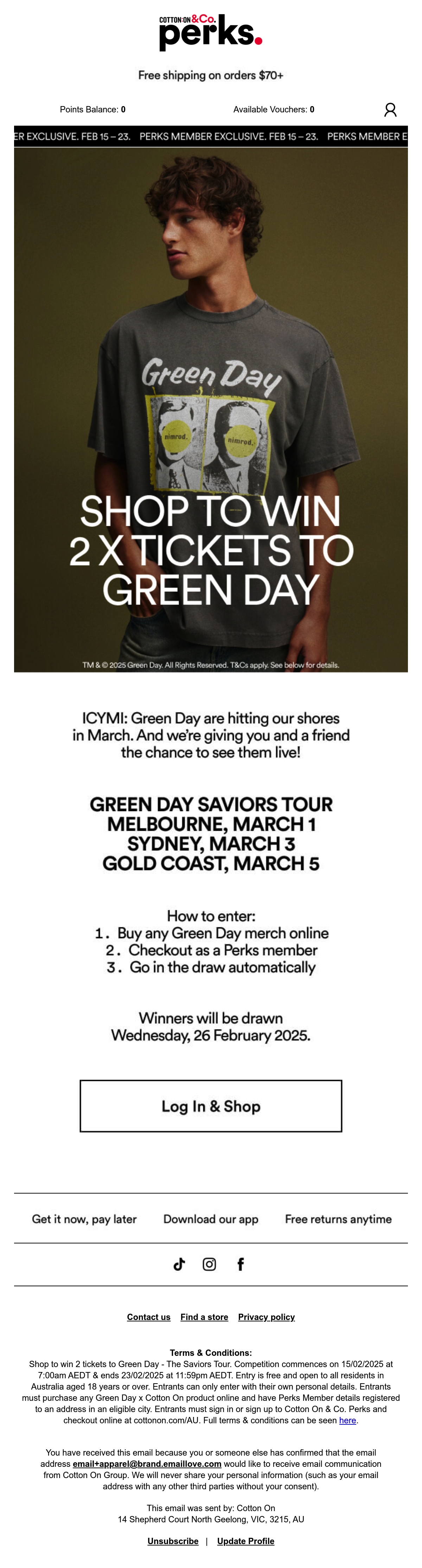Visit the Facebook page
This screenshot has width=422, height=1568.
241,1264
